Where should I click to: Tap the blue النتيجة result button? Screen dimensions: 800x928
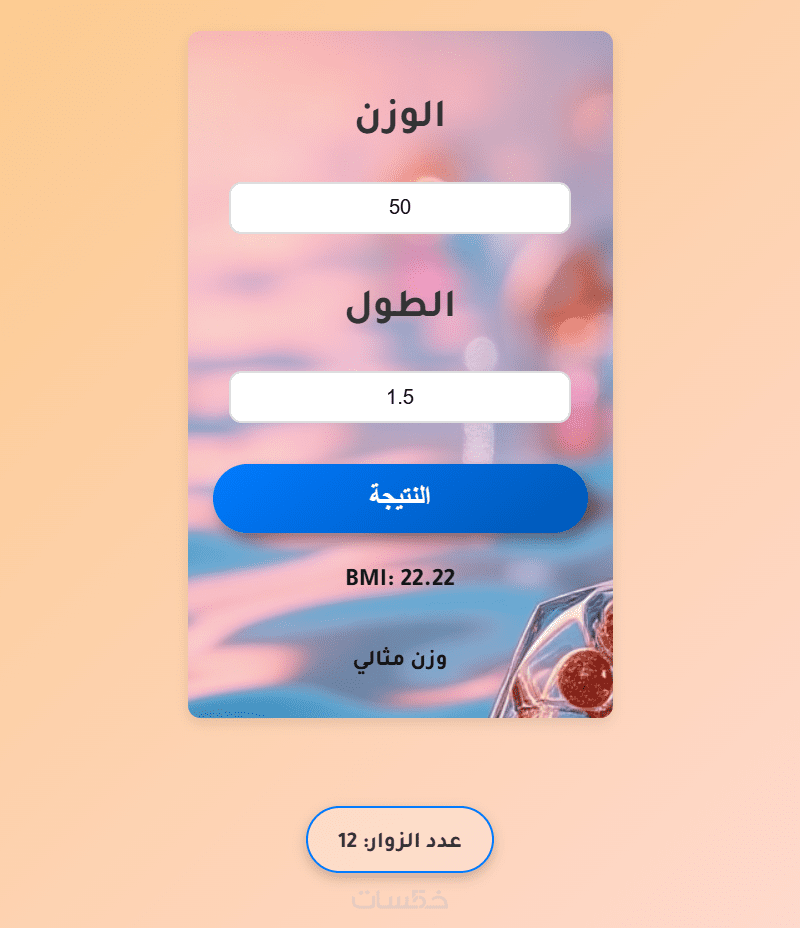point(400,497)
